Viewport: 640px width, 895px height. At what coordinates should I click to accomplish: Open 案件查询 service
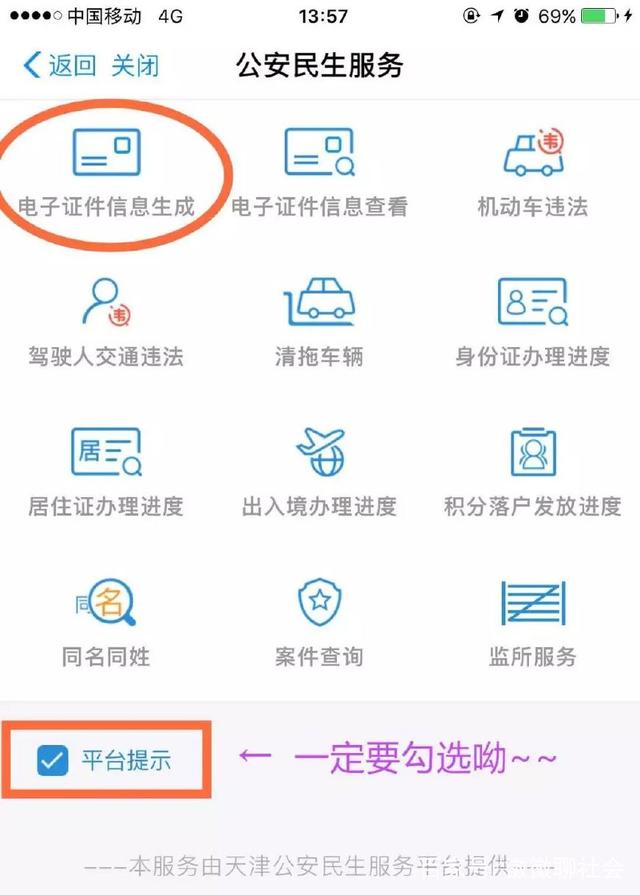[x=319, y=620]
